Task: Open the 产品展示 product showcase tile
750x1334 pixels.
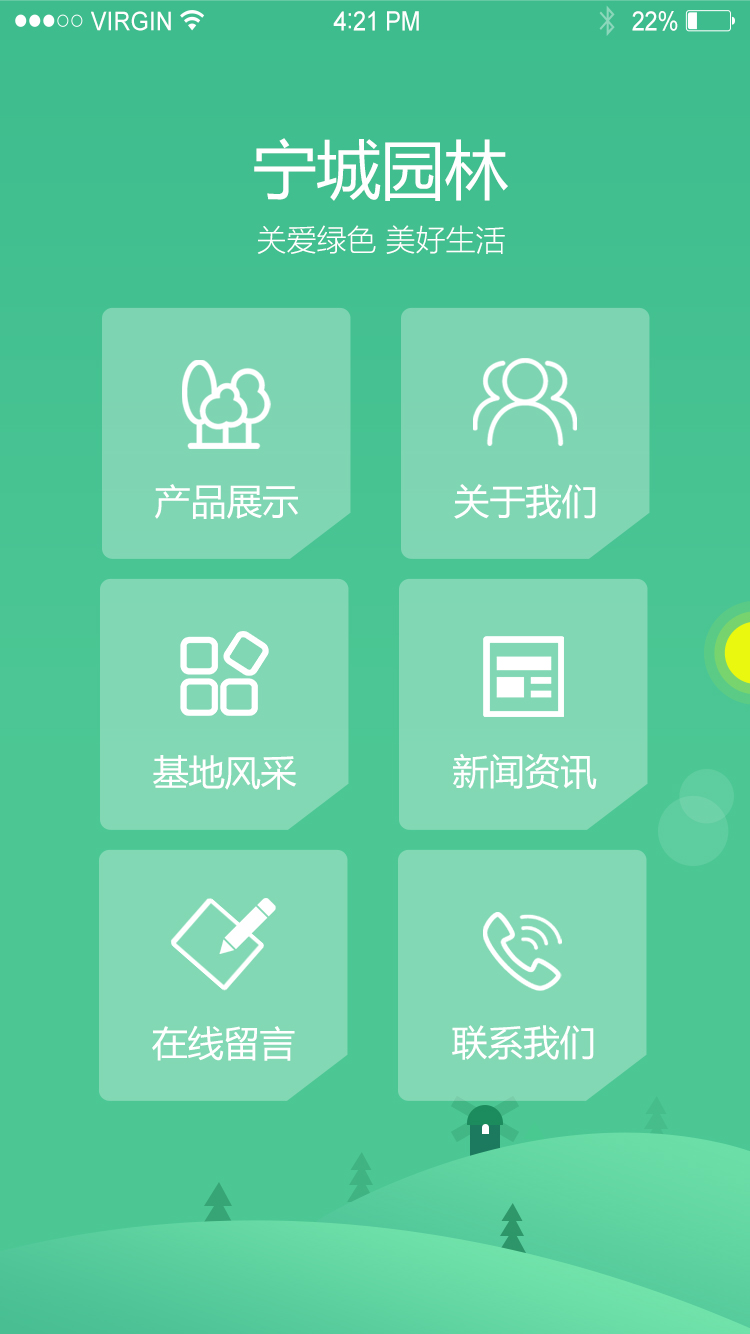Action: (x=226, y=433)
